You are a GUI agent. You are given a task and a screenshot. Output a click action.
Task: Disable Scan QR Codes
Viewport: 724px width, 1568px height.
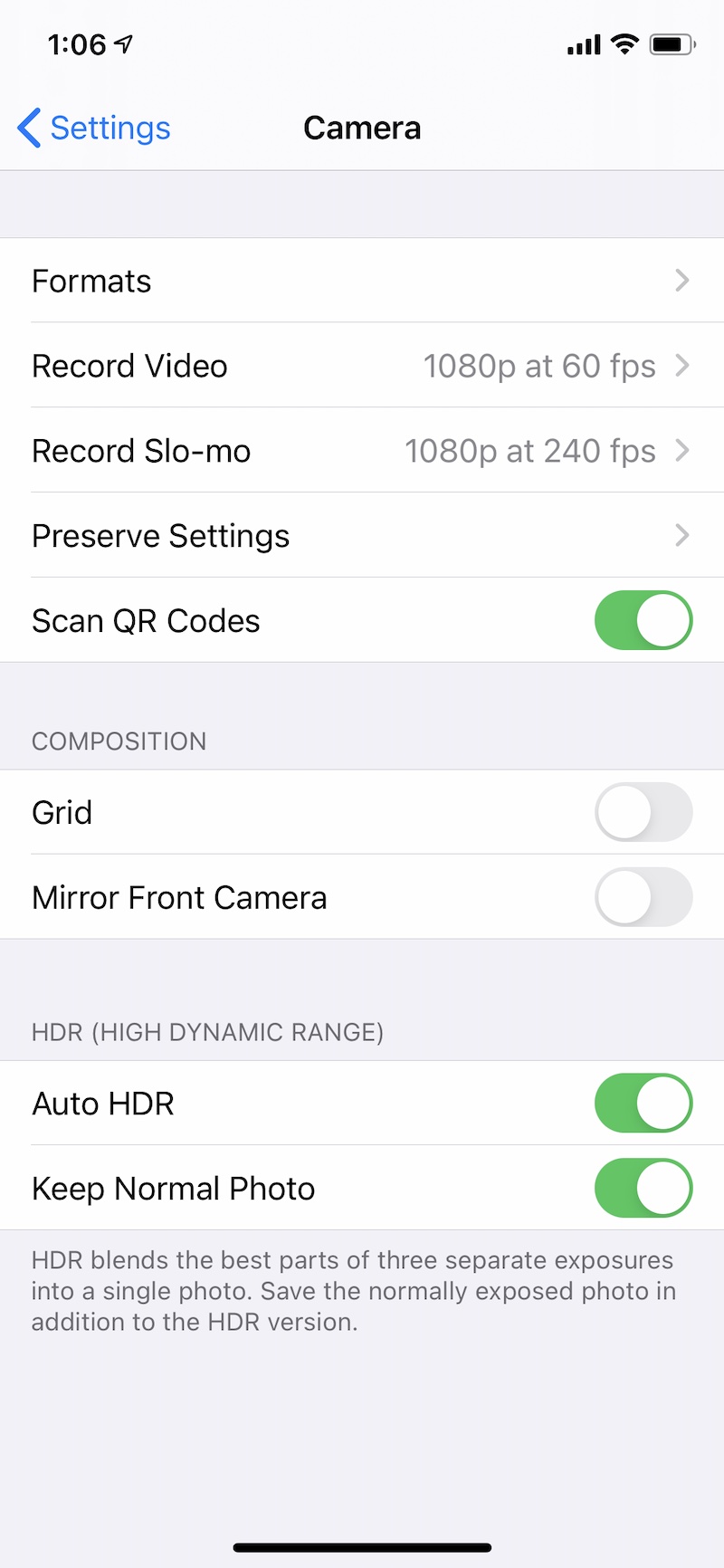pos(643,621)
